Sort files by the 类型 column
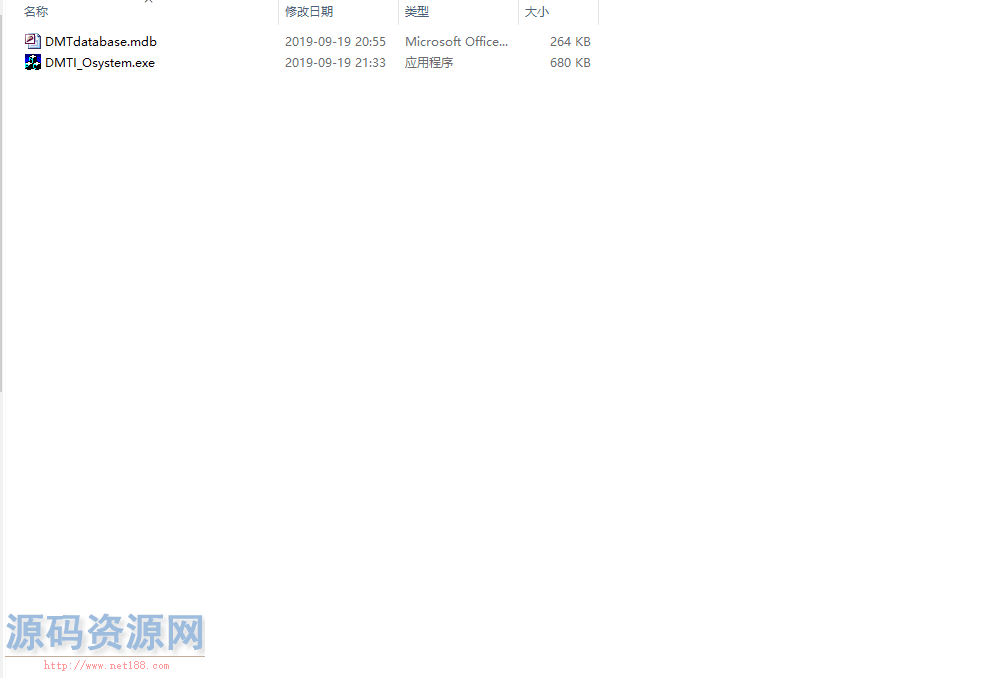The width and height of the screenshot is (1000, 678). pos(417,12)
